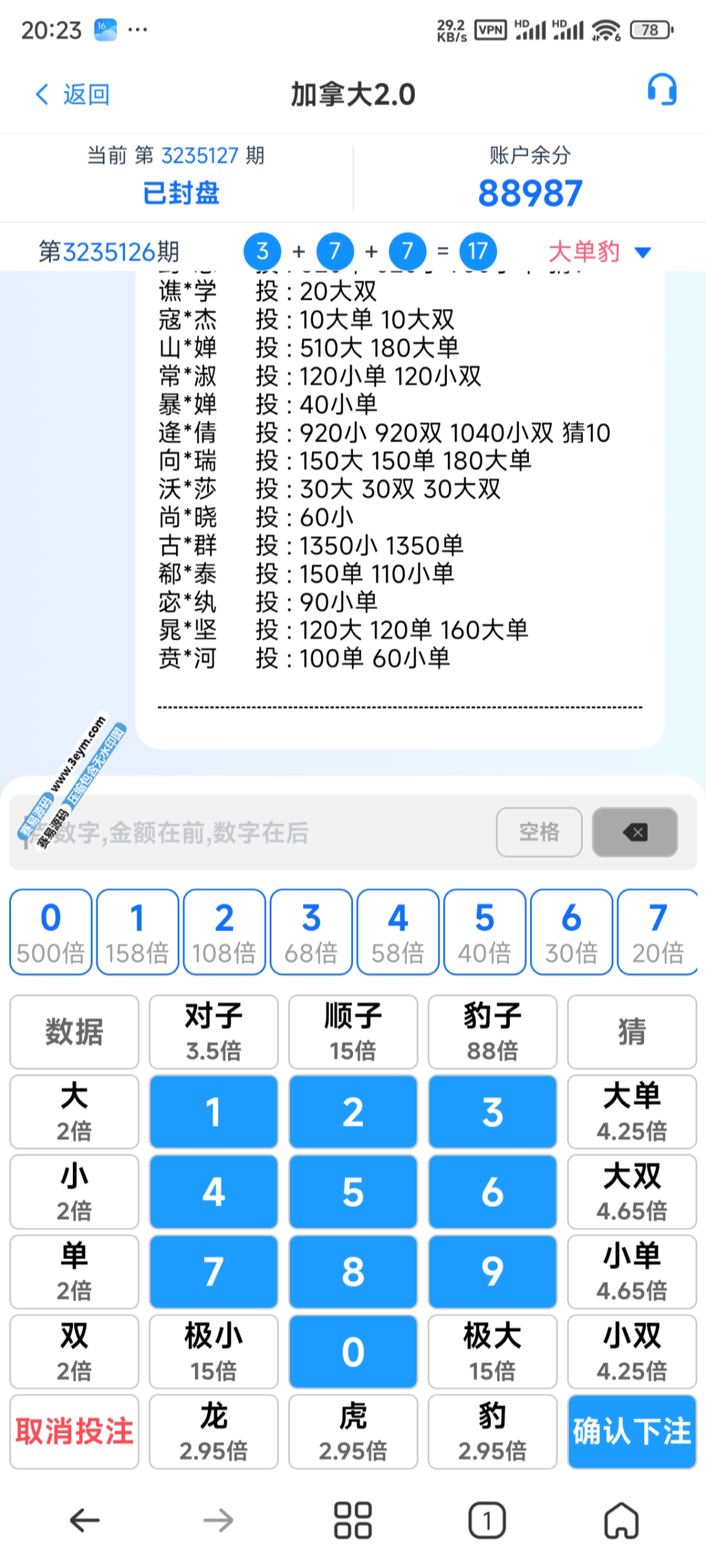Bet on 大 at 2倍
This screenshot has height=1568, width=706.
coord(74,1111)
